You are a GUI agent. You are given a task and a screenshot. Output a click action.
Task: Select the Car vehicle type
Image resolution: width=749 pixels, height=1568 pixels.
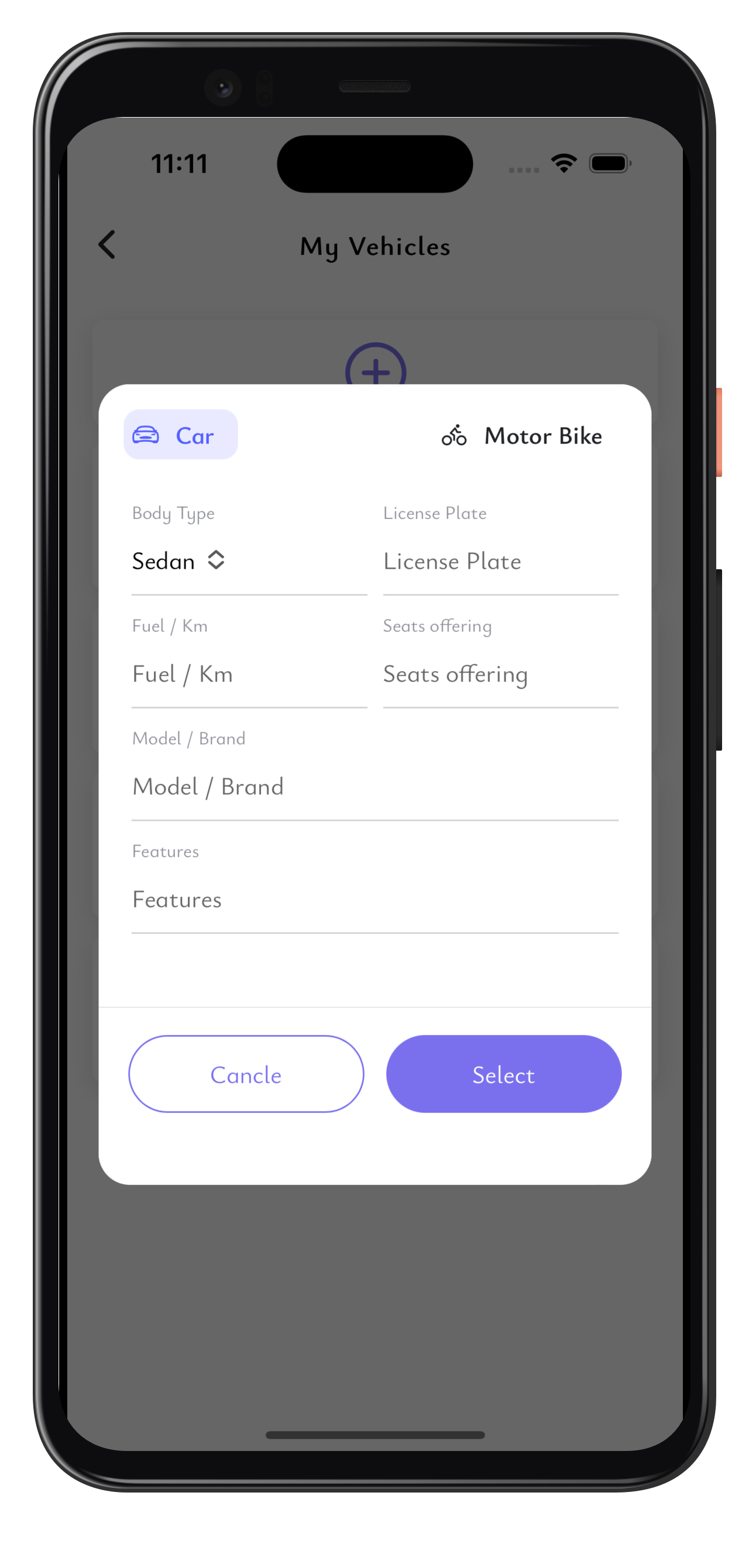(180, 435)
